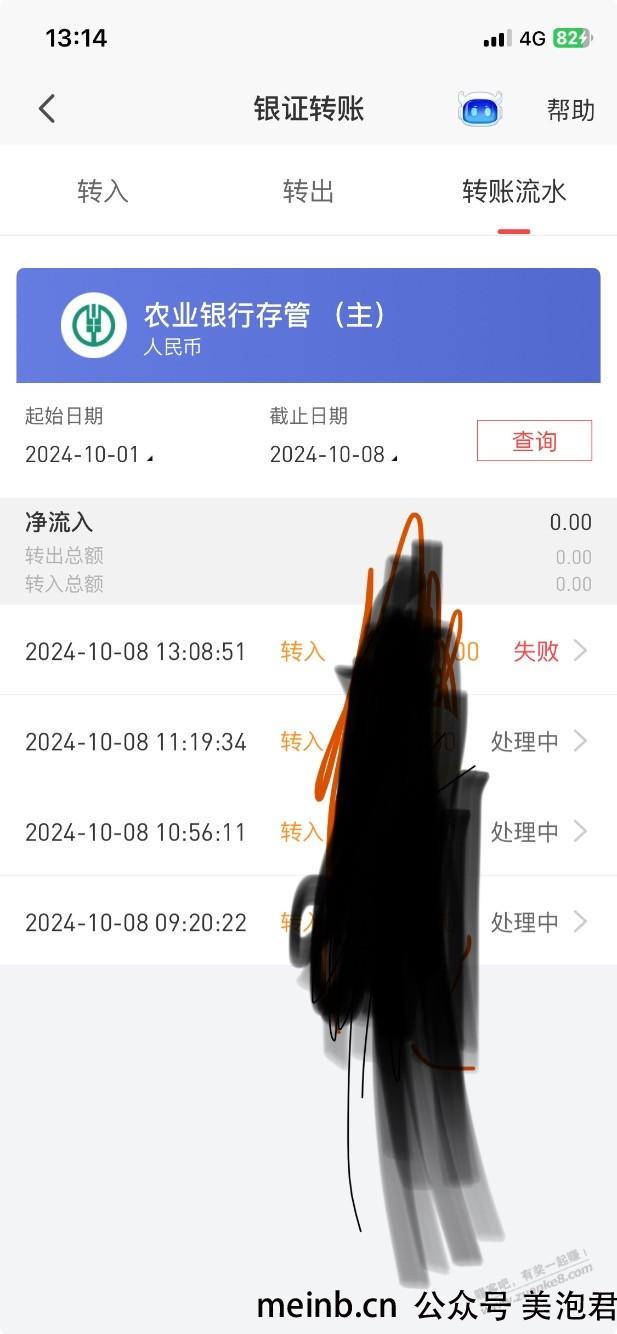
Task: Go back using the top arrow
Action: pyautogui.click(x=47, y=108)
